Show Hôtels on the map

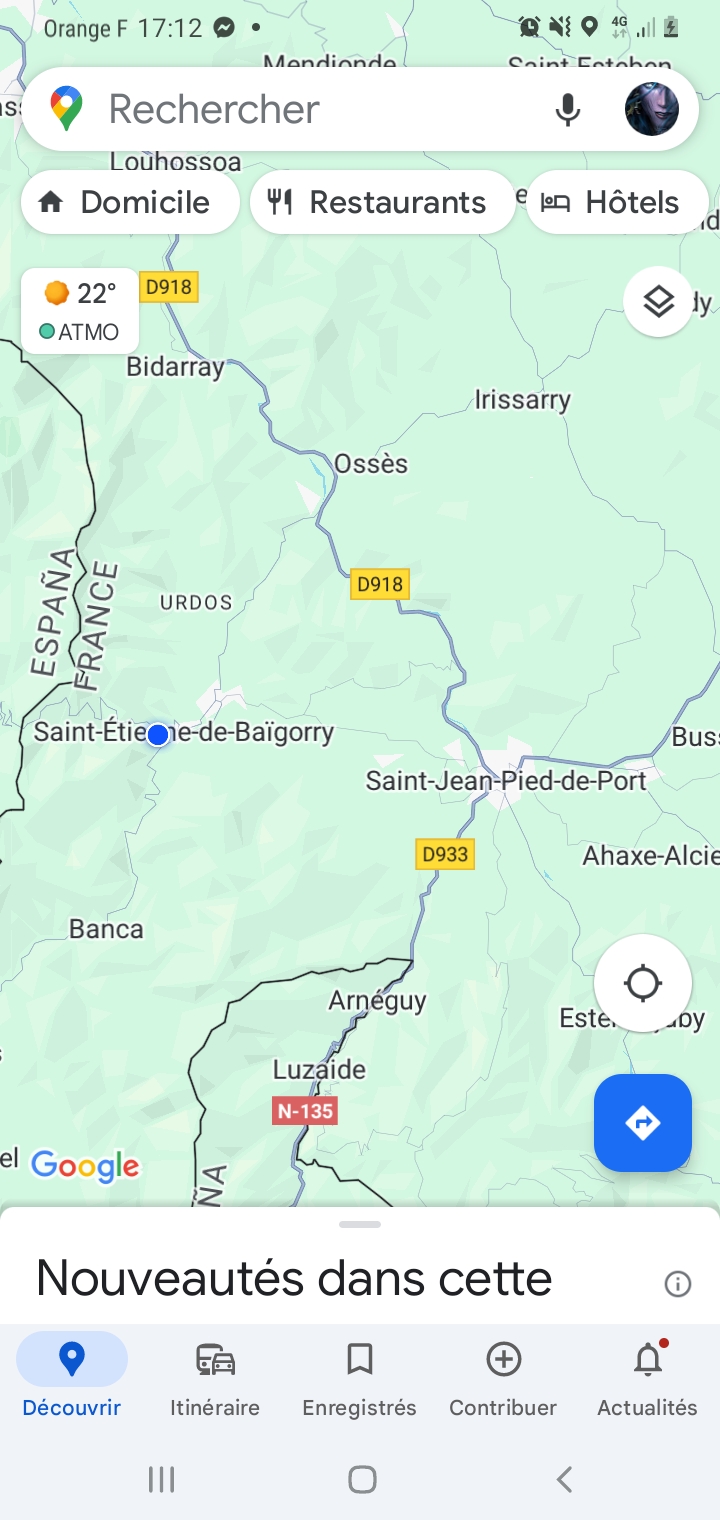coord(616,203)
